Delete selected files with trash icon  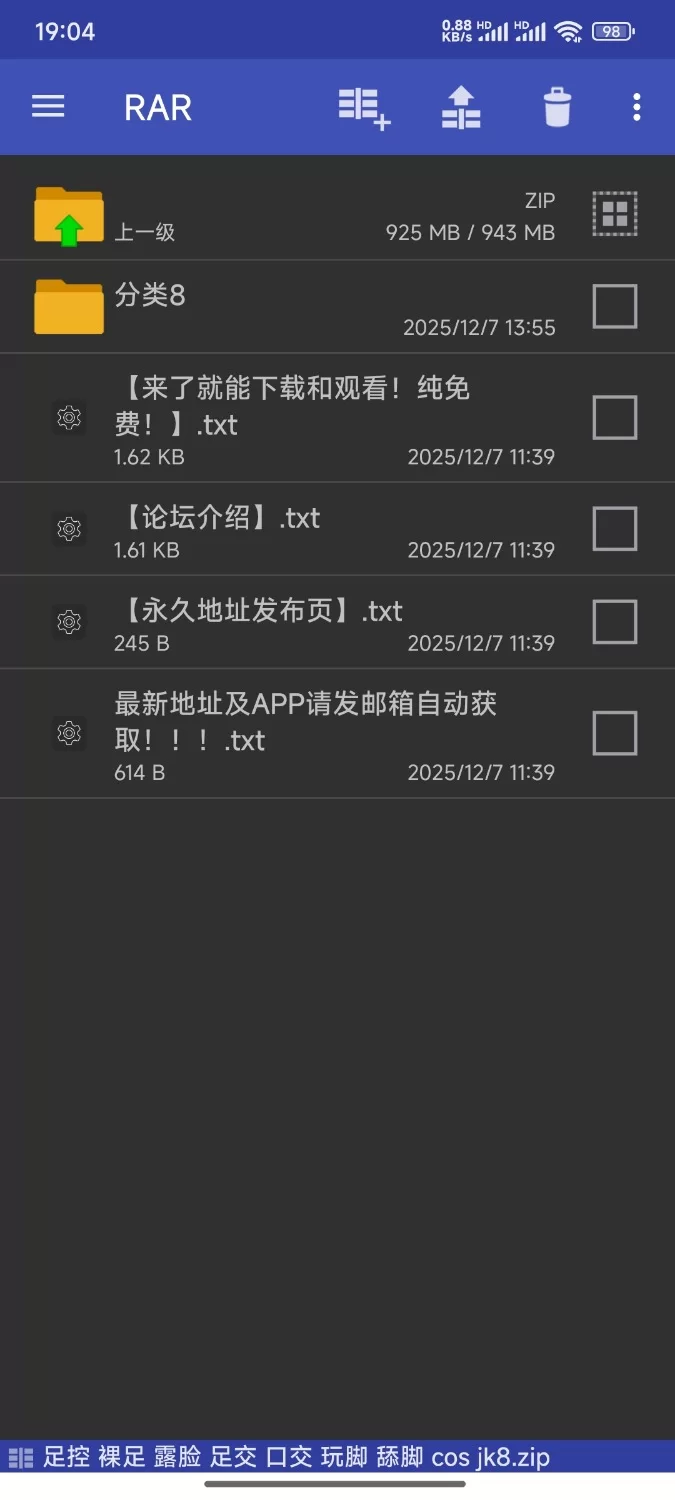557,107
